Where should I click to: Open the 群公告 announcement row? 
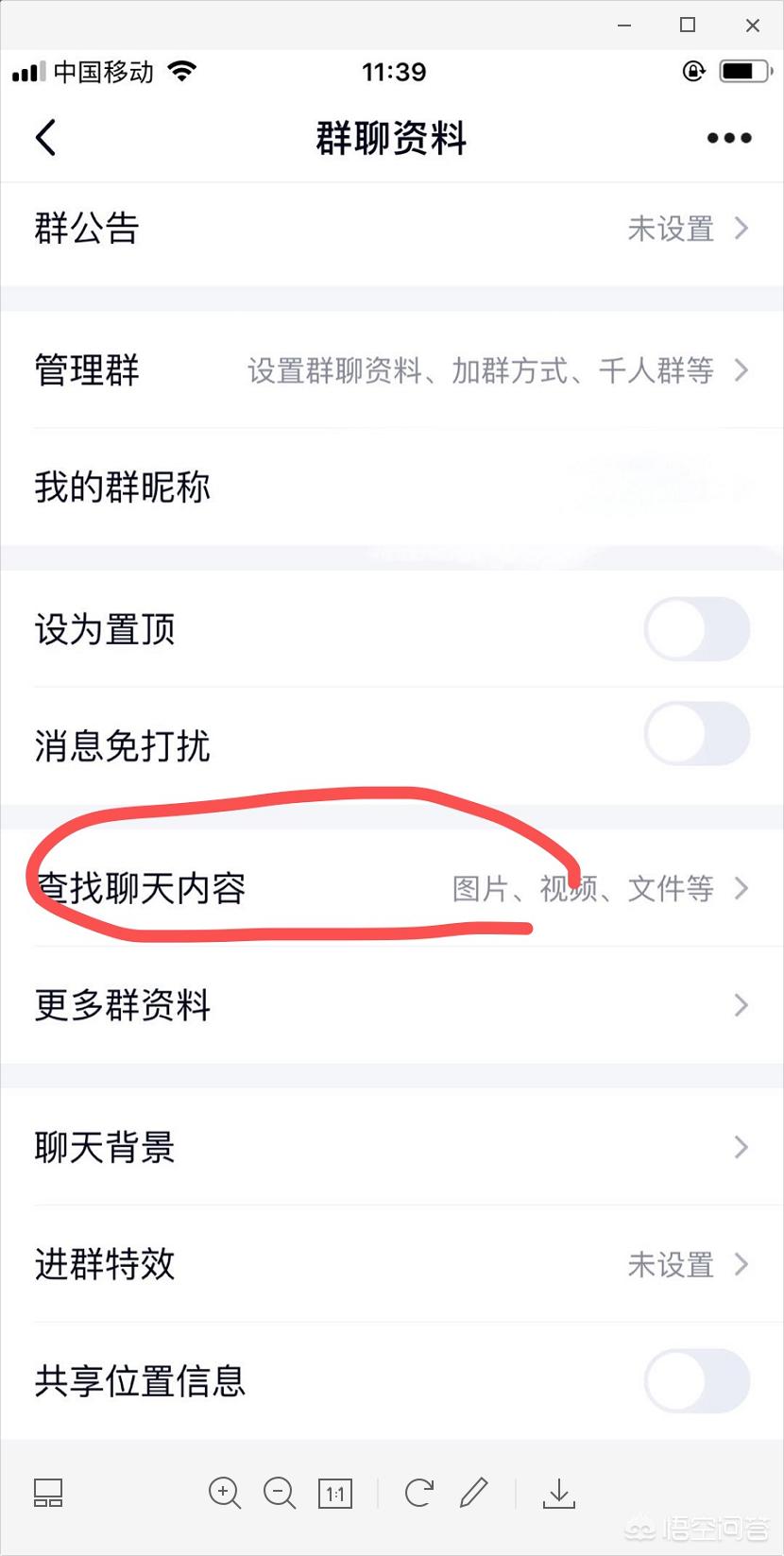392,229
